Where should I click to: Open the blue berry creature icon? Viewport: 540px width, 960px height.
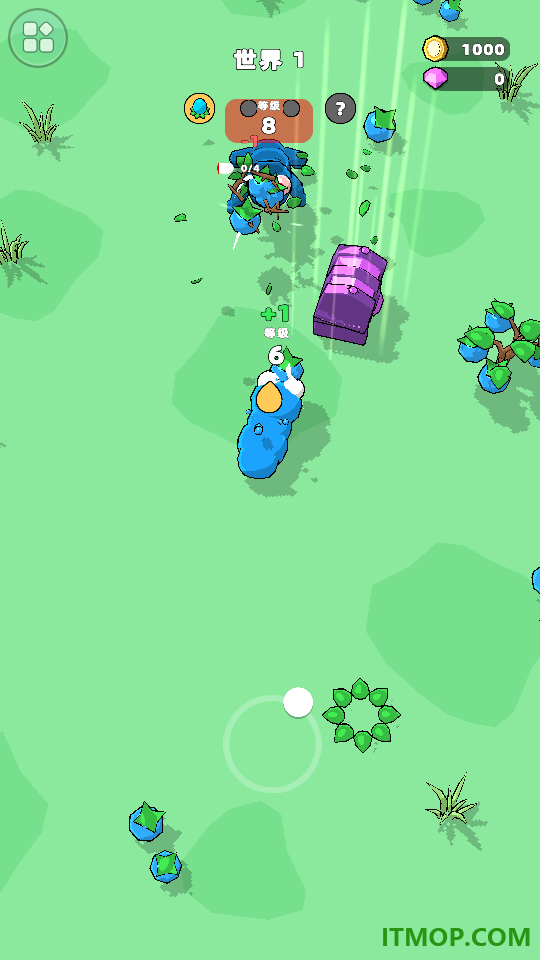coord(200,108)
